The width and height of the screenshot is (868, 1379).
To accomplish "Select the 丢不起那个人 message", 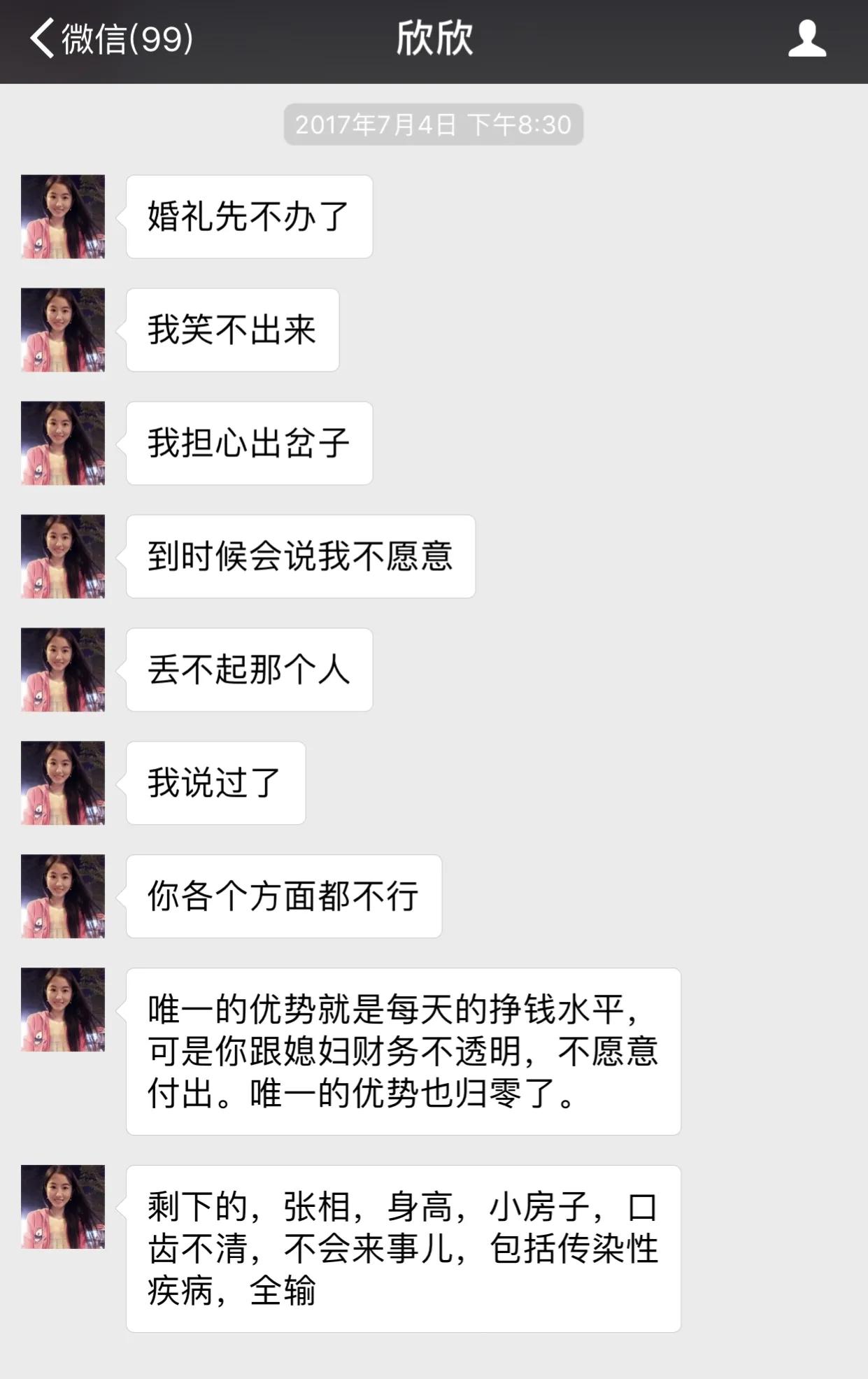I will (249, 670).
